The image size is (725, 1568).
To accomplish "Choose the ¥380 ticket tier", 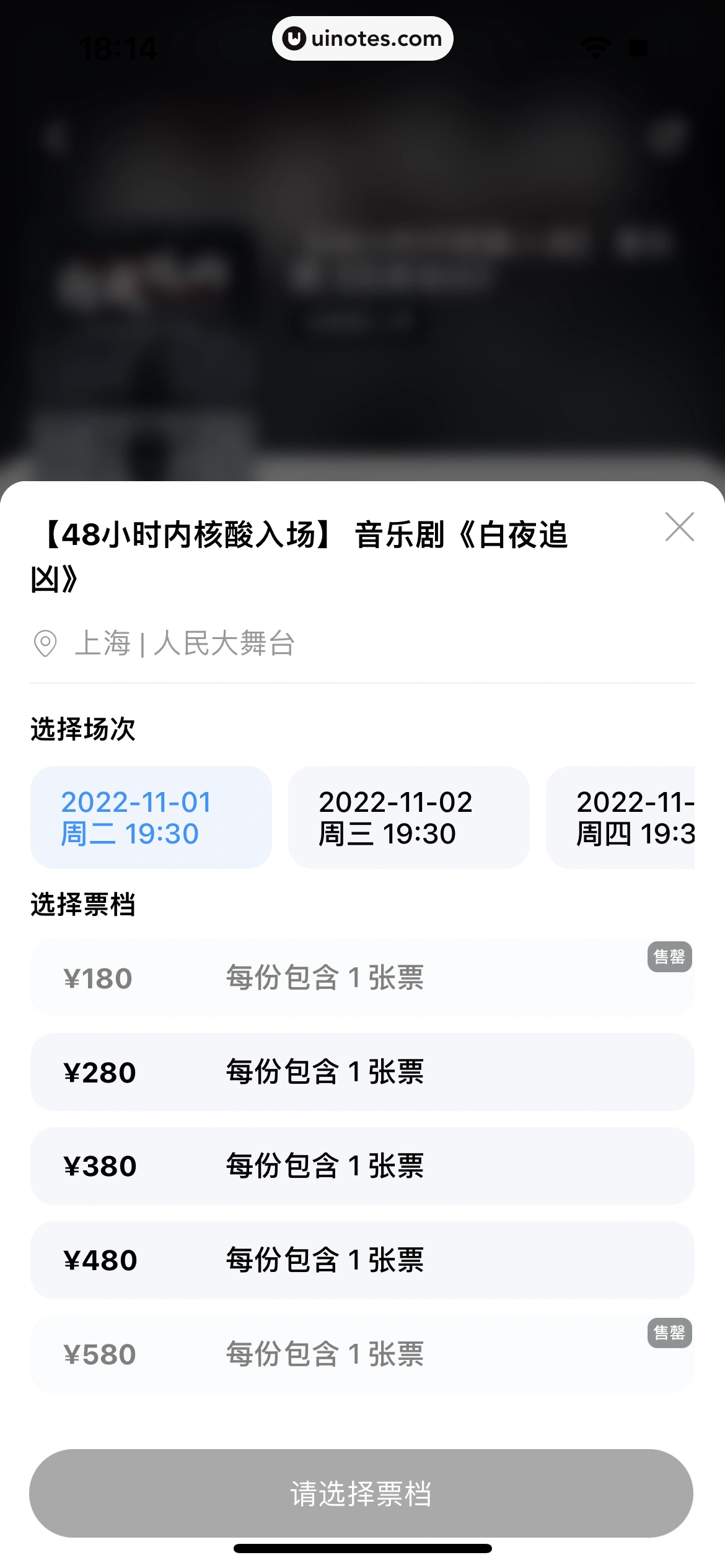I will 362,1166.
